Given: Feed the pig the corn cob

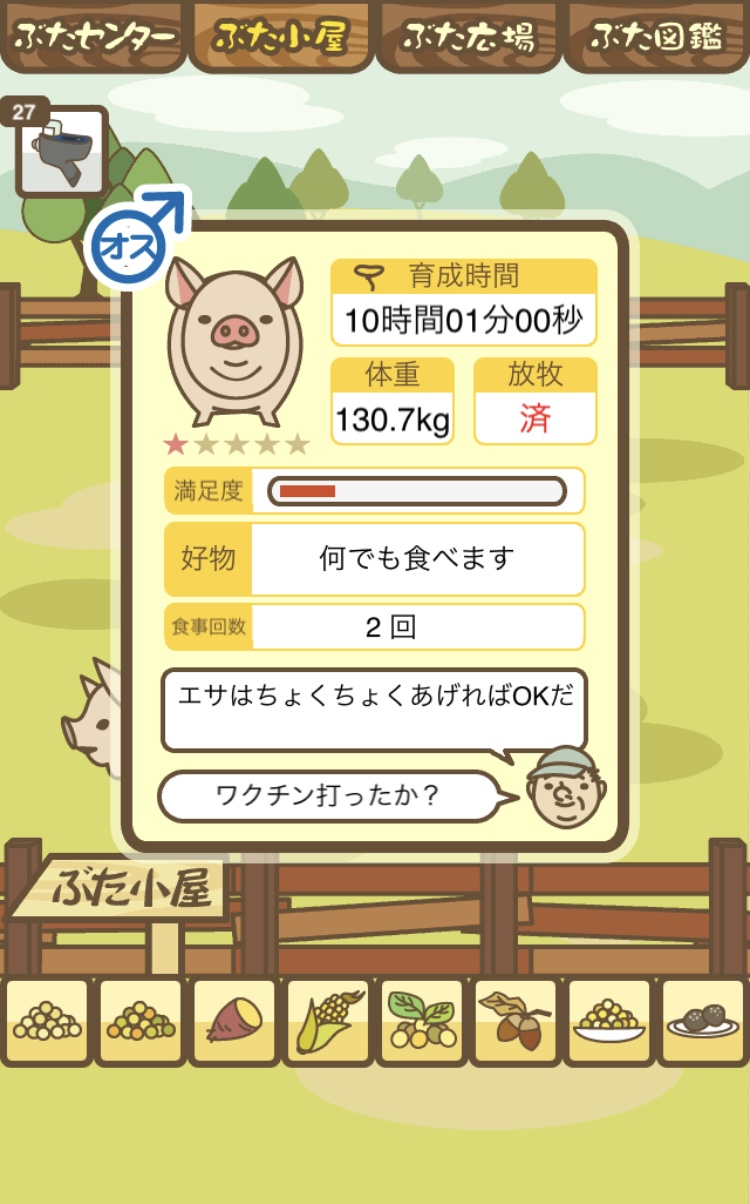Looking at the screenshot, I should pyautogui.click(x=328, y=1021).
